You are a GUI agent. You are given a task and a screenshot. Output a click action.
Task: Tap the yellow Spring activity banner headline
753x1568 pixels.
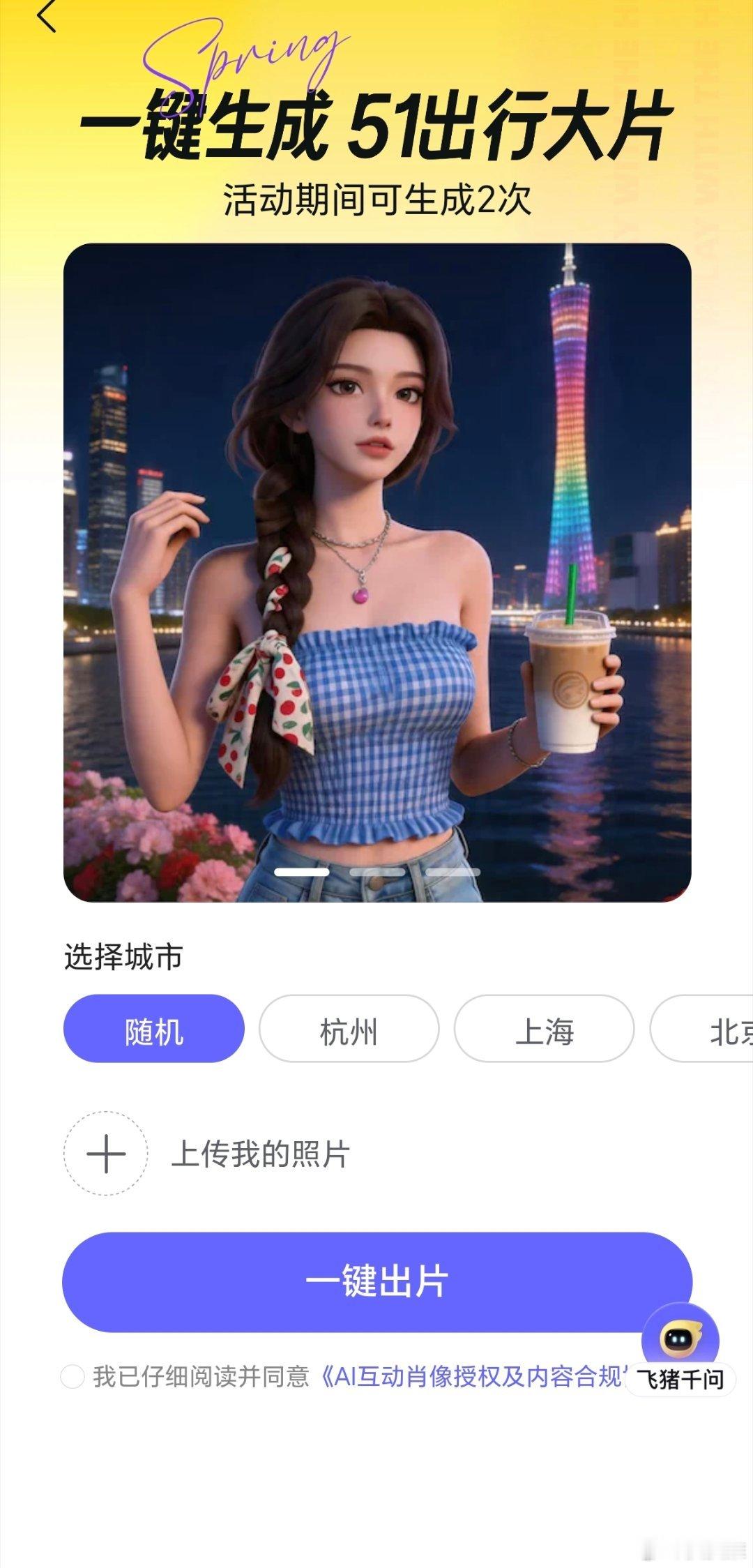[x=376, y=126]
